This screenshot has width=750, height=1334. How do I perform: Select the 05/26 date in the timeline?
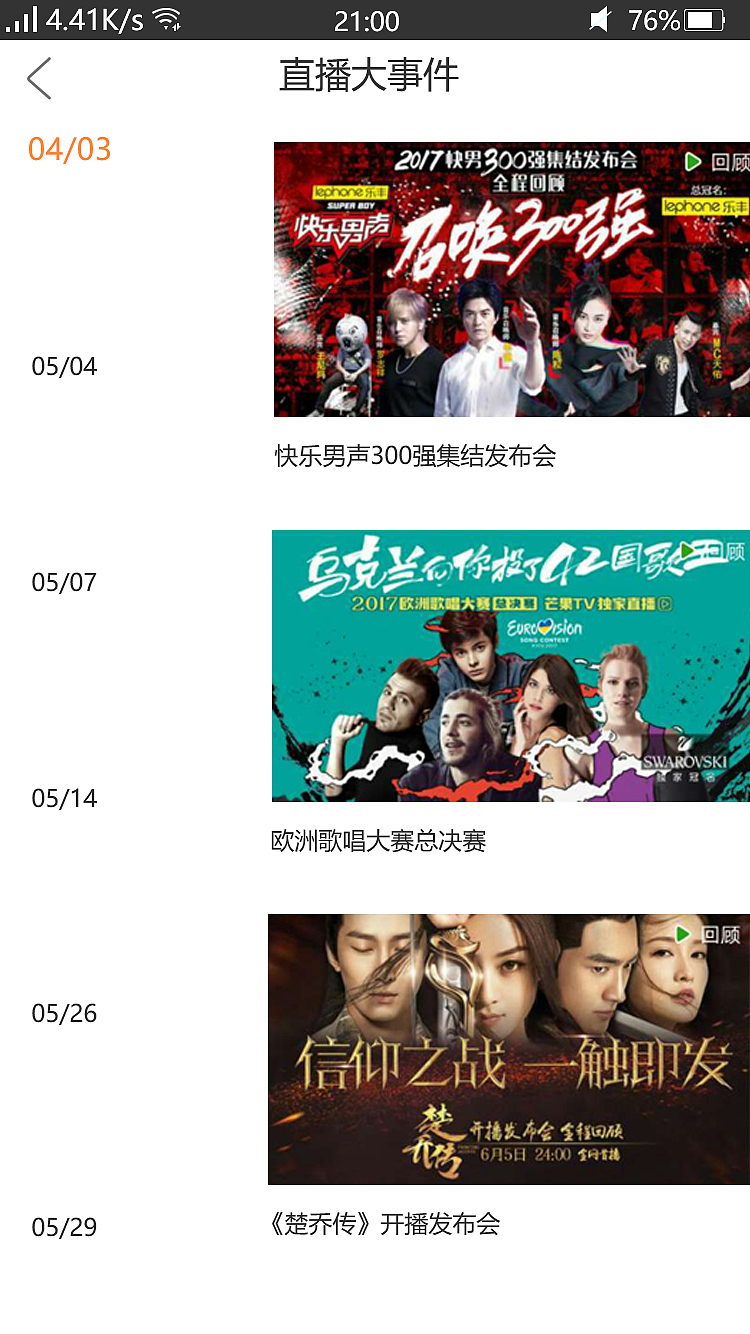pos(66,1013)
